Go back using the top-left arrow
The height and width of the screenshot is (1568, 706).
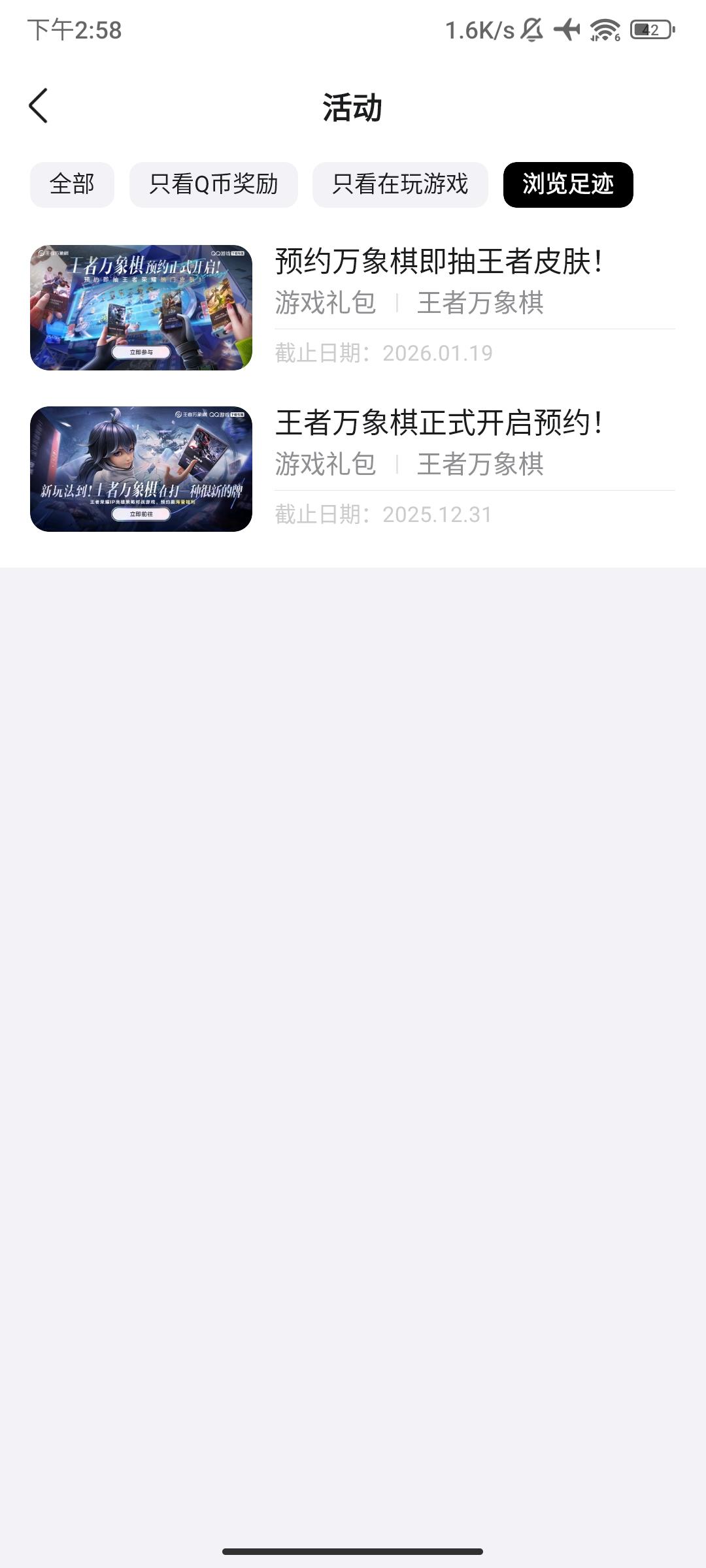pyautogui.click(x=39, y=106)
